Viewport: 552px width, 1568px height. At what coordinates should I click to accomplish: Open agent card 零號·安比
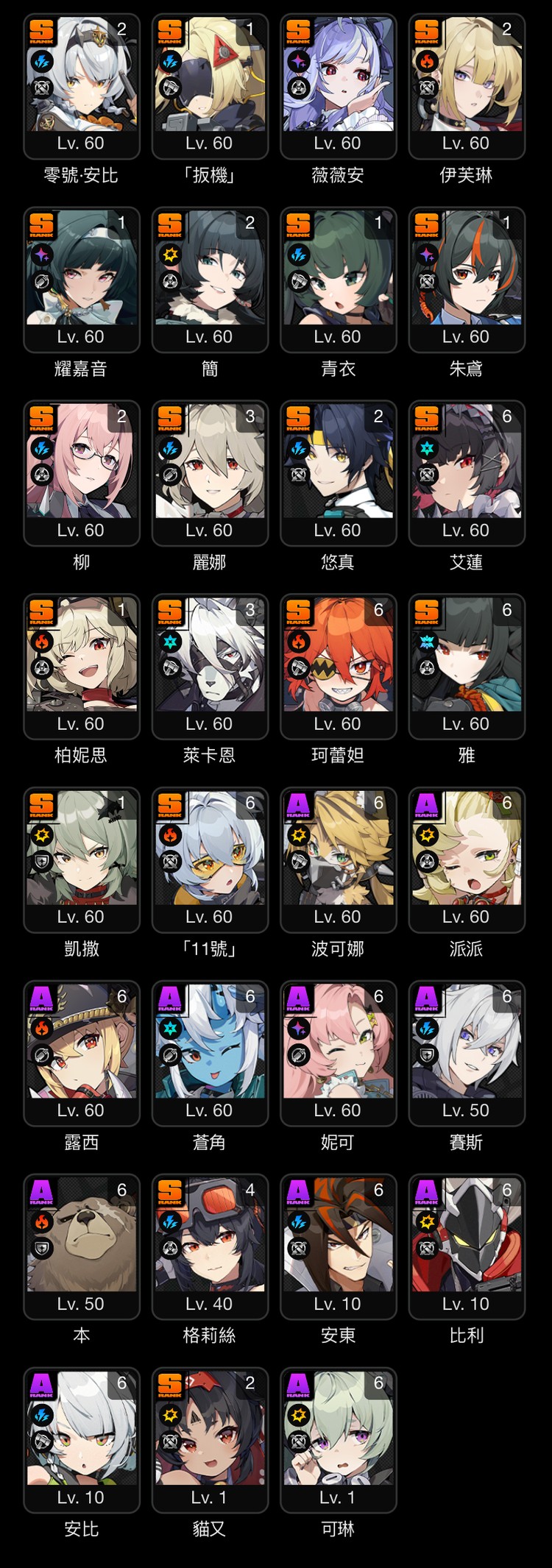(x=81, y=86)
